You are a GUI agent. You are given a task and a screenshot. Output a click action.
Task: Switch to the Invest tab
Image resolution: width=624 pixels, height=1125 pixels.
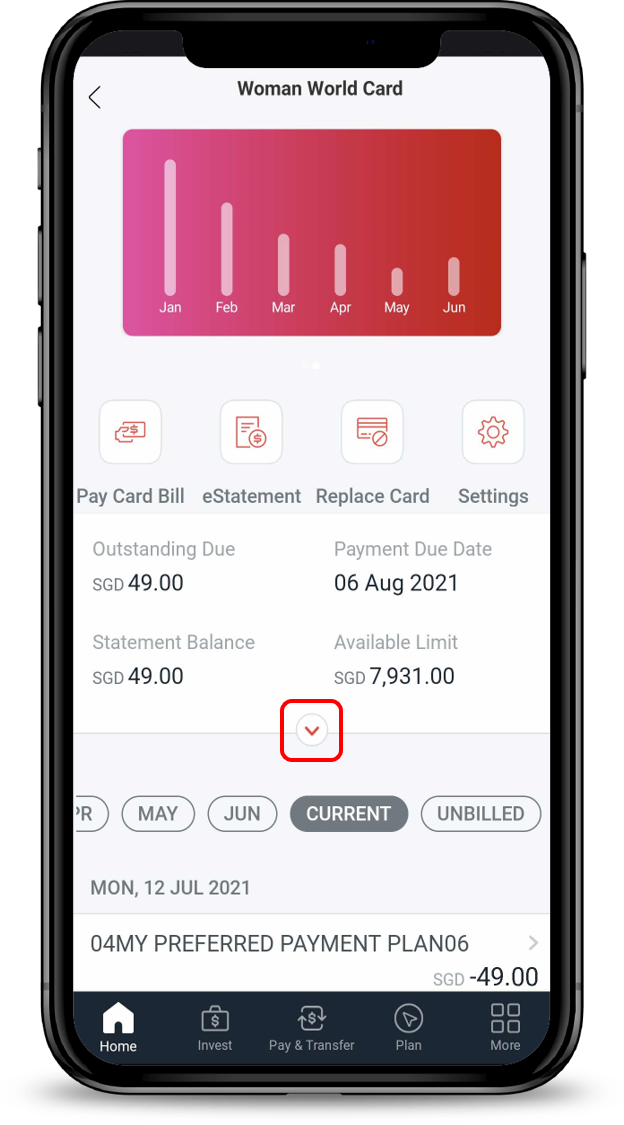tap(214, 1028)
